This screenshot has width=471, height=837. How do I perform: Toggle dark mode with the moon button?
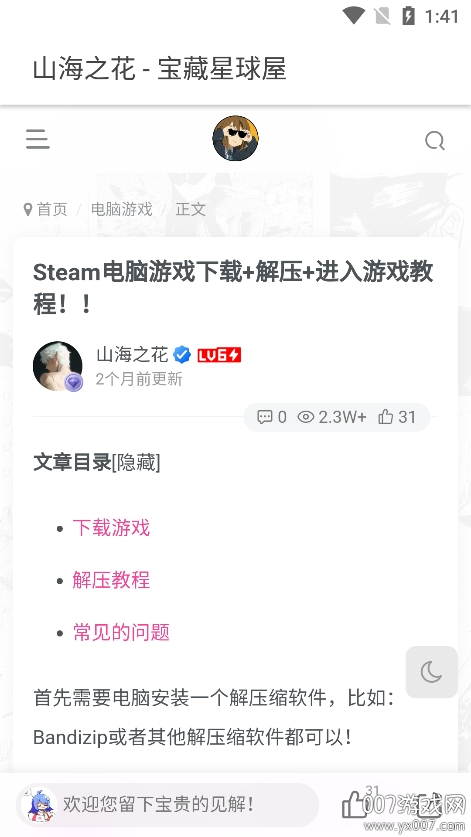pos(431,672)
